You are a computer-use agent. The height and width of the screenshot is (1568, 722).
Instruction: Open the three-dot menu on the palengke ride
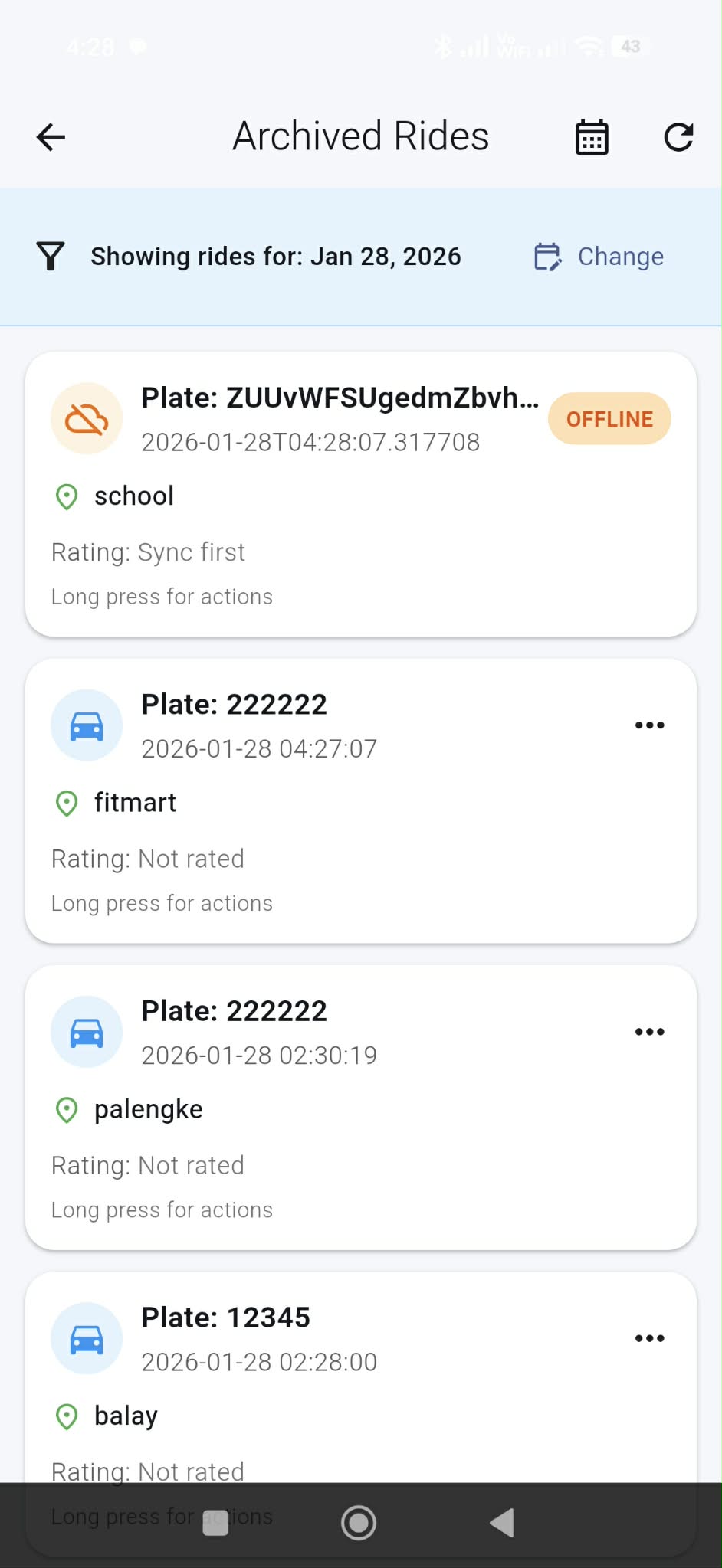pos(649,1031)
